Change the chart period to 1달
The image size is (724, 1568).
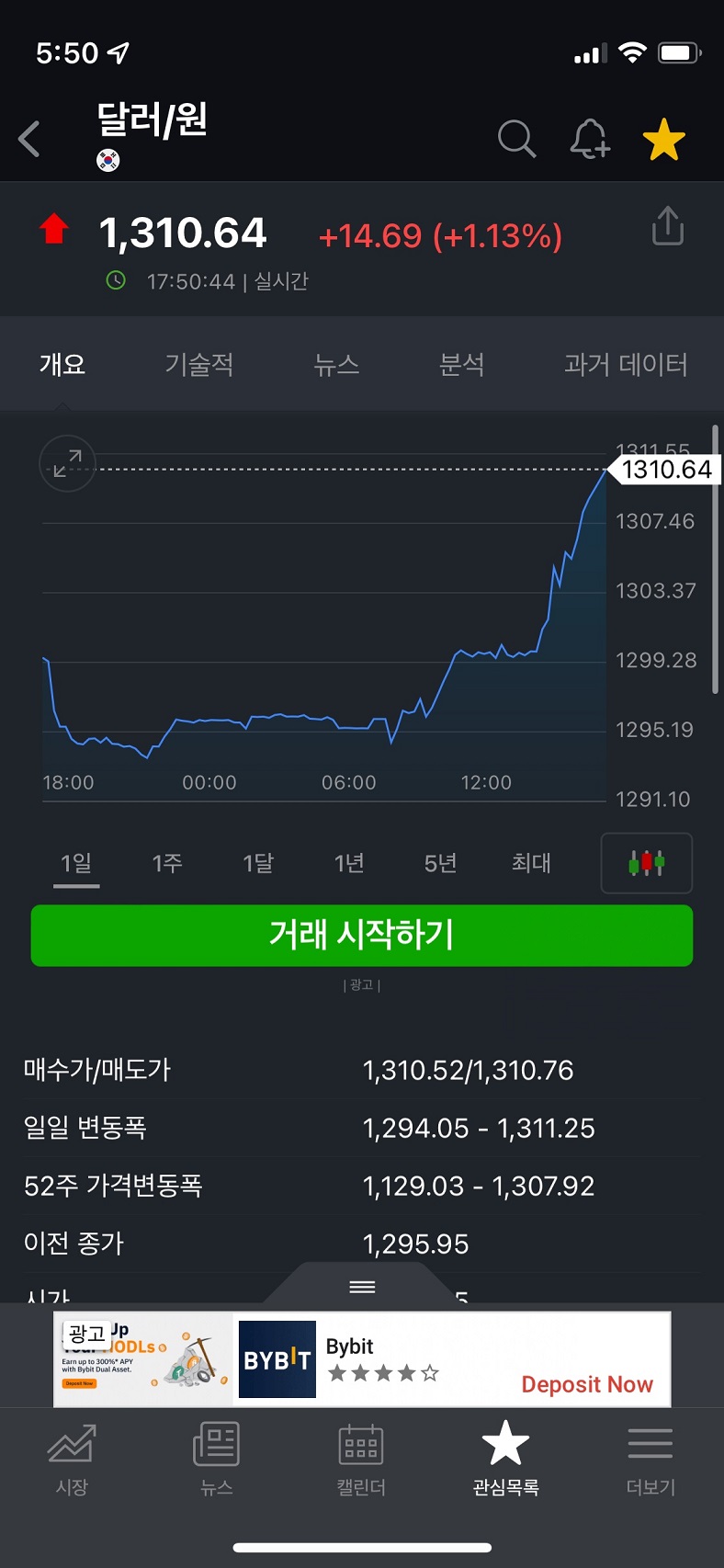pos(258,863)
